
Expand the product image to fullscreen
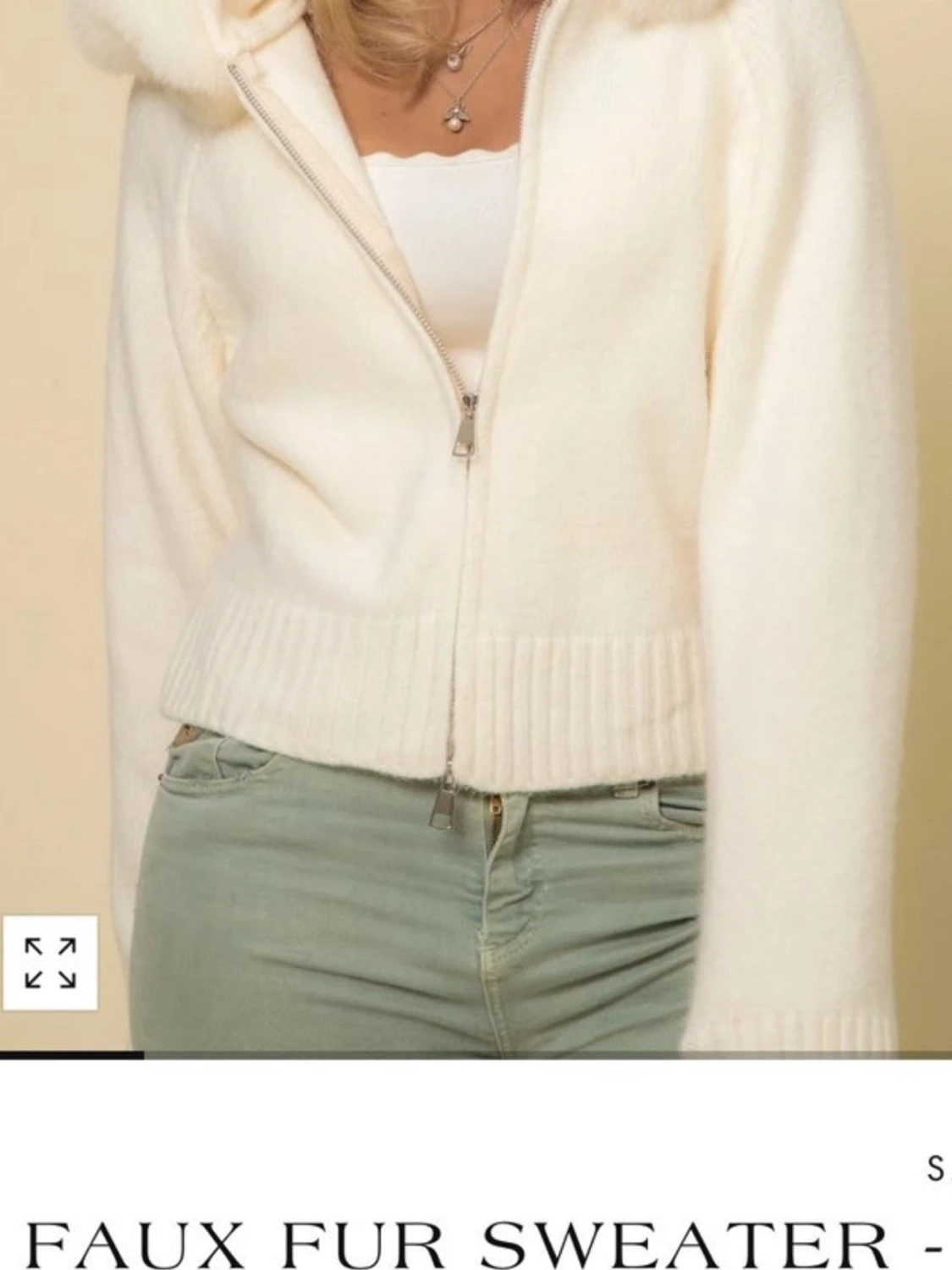click(49, 963)
